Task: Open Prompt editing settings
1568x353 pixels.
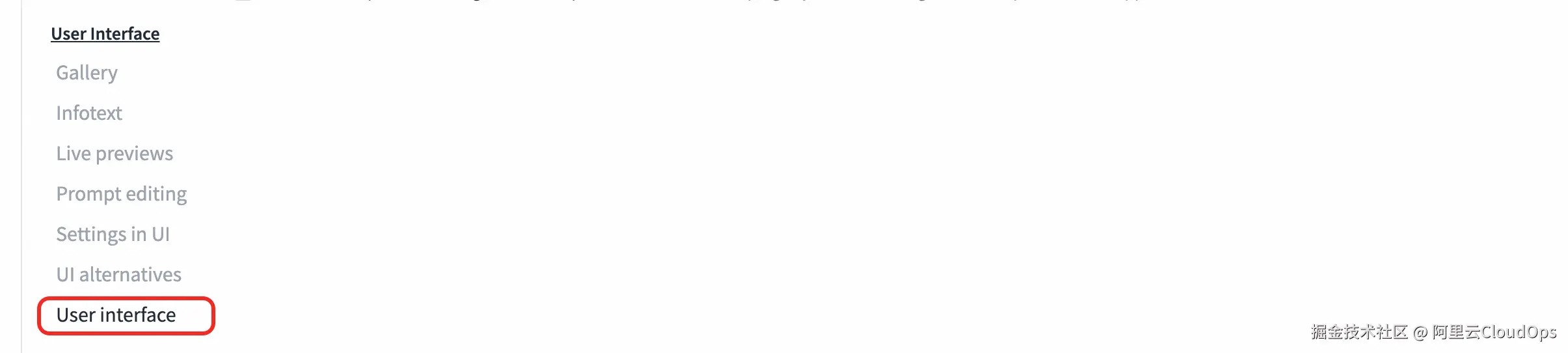Action: (x=121, y=194)
